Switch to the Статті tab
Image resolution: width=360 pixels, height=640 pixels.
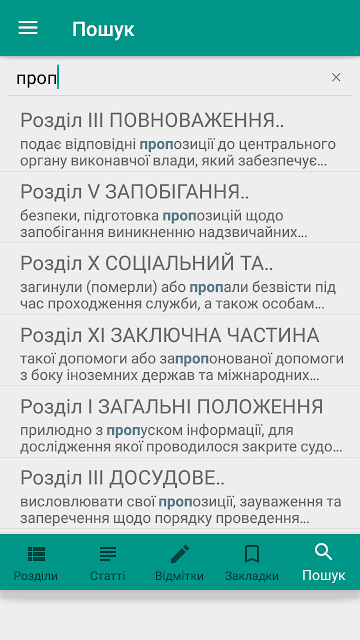(x=108, y=562)
